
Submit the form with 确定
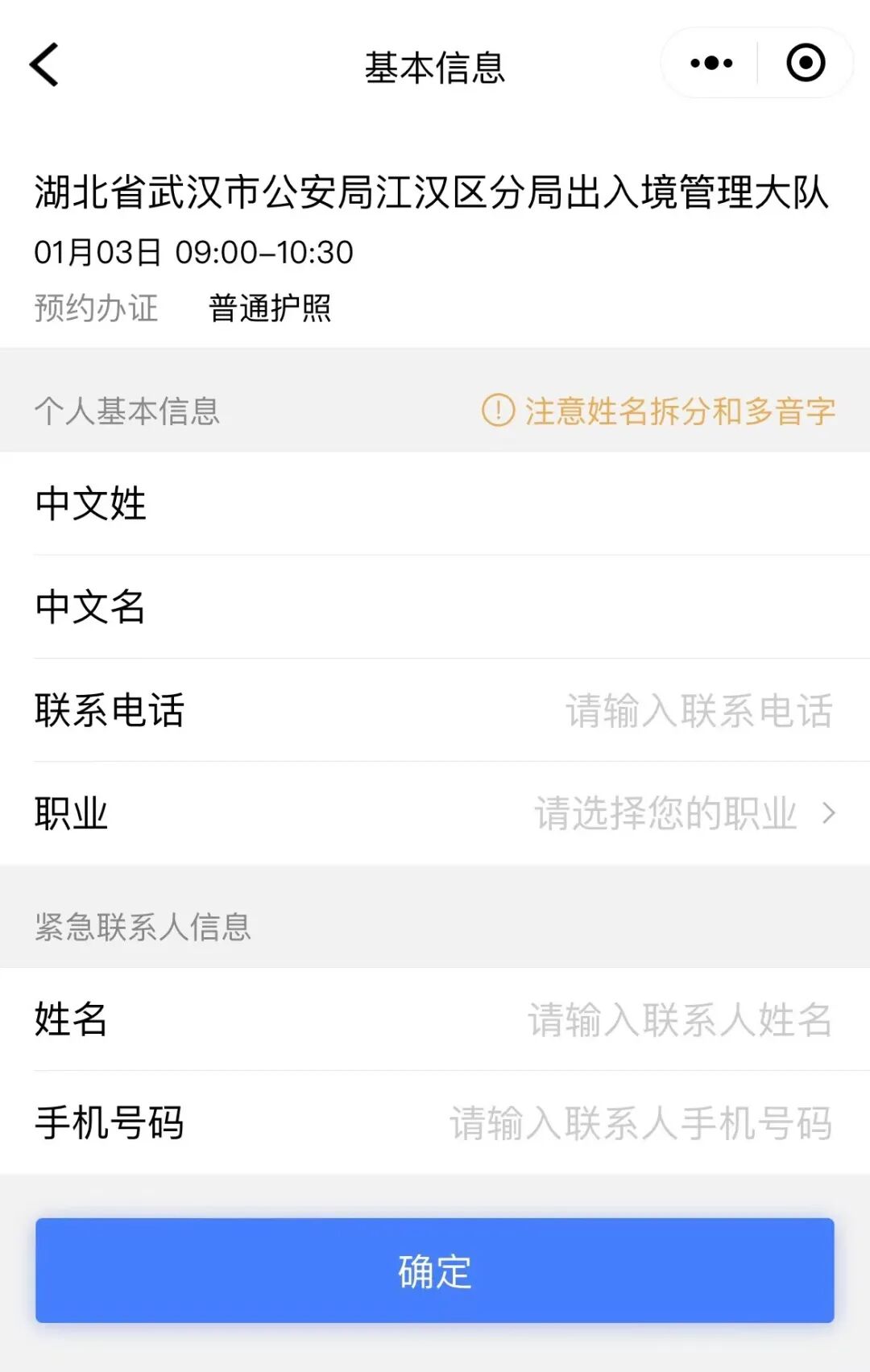click(435, 1271)
